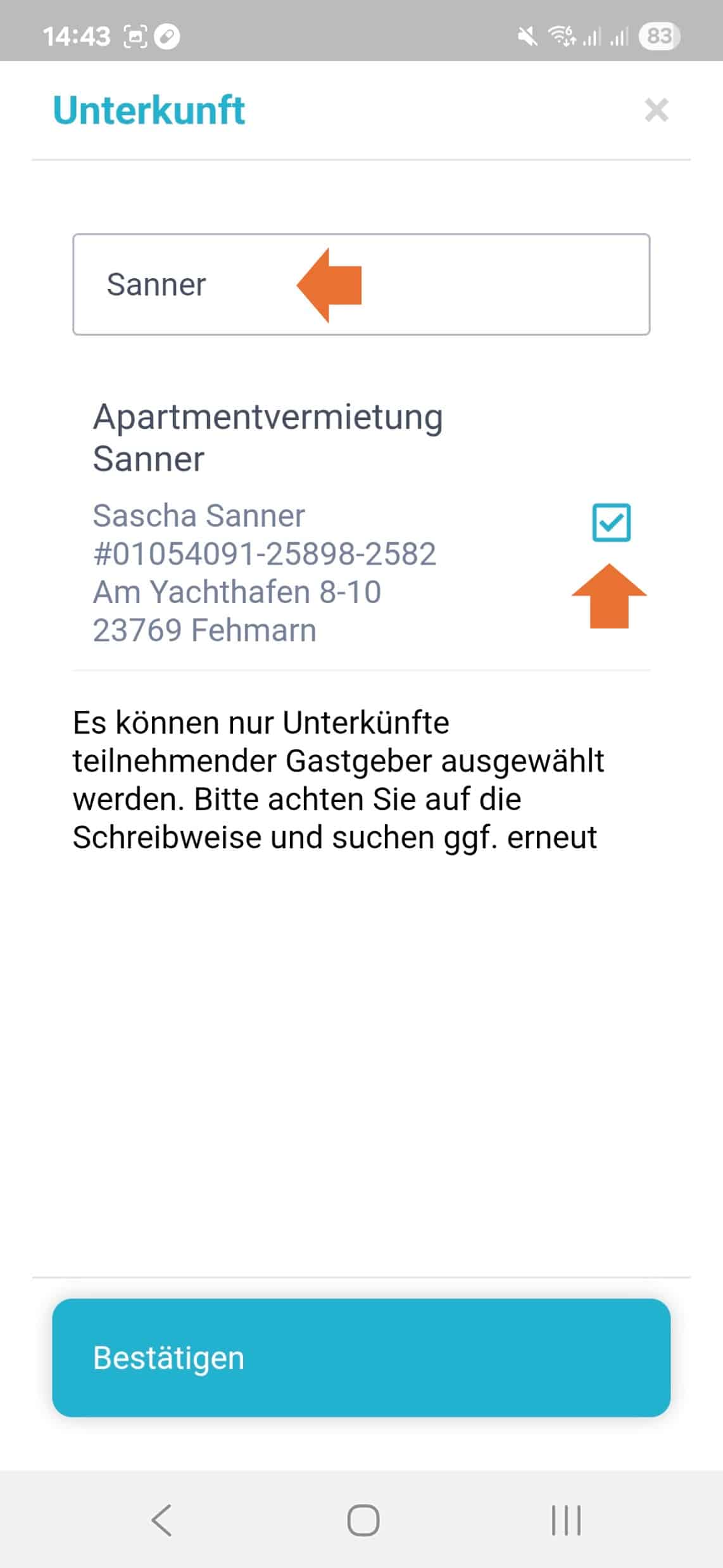The height and width of the screenshot is (1568, 723).
Task: Open Wi-Fi status indicator
Action: pos(563,35)
